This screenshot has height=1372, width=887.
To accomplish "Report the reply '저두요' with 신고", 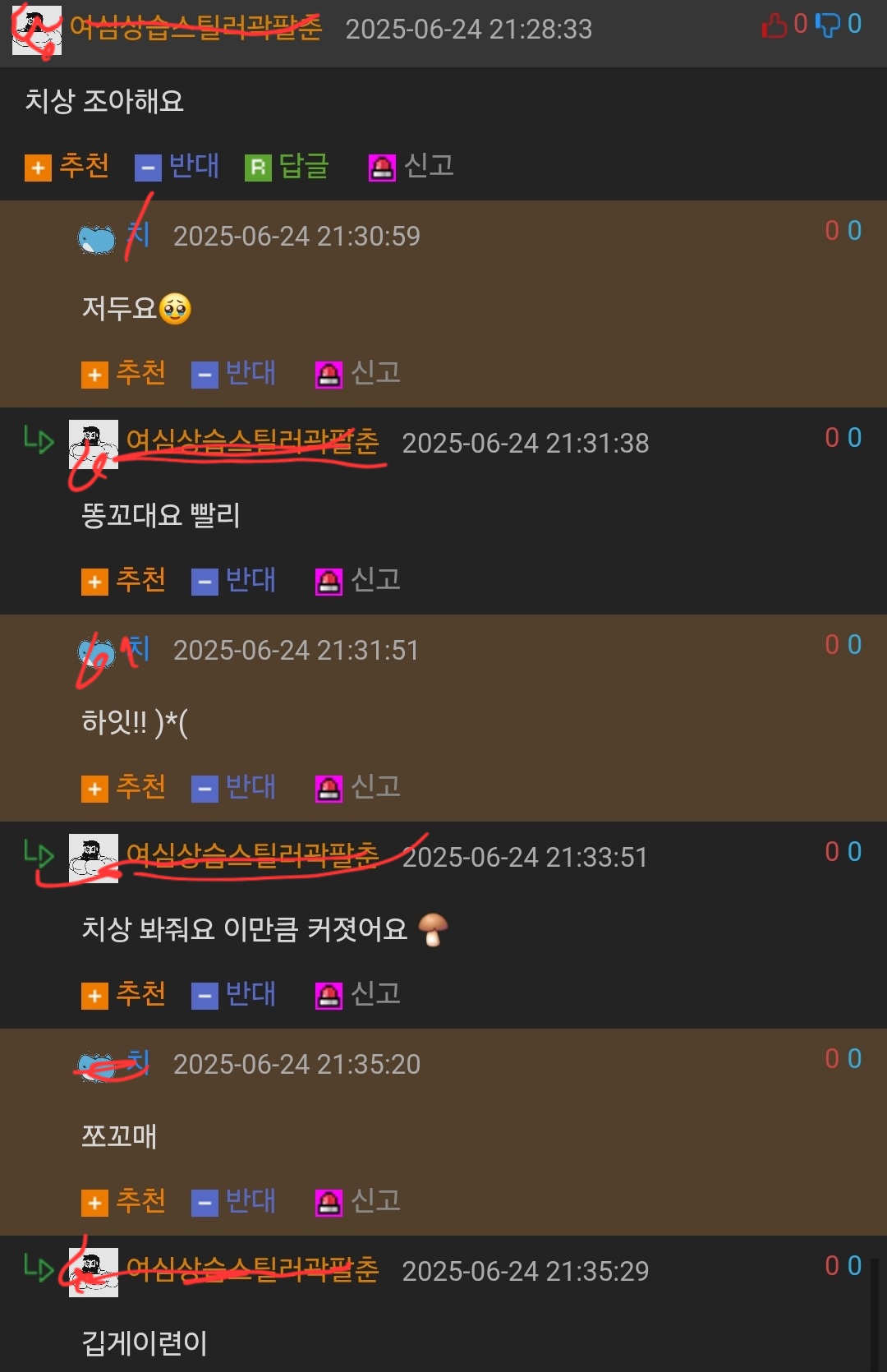I will pos(358,374).
